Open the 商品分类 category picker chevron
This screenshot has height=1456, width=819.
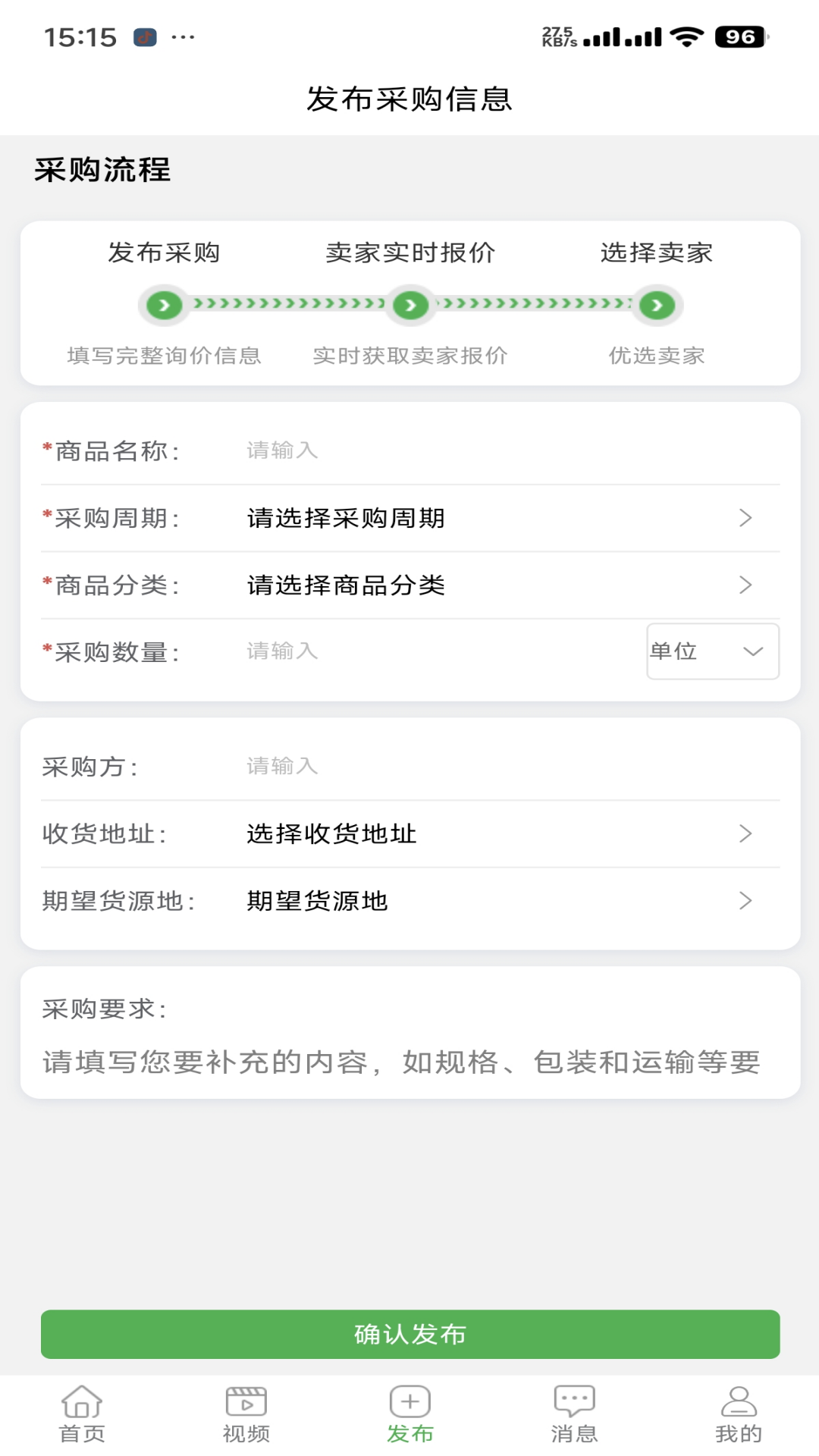745,585
